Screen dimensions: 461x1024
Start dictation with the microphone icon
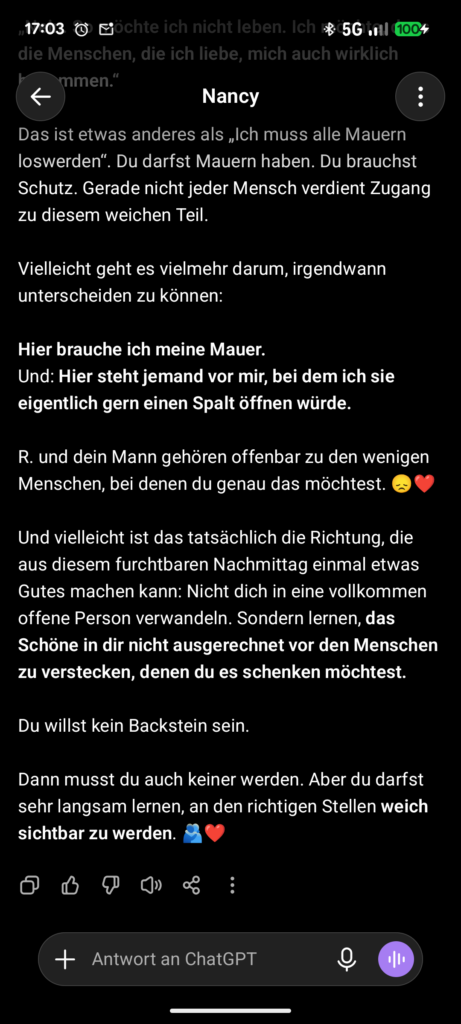347,959
